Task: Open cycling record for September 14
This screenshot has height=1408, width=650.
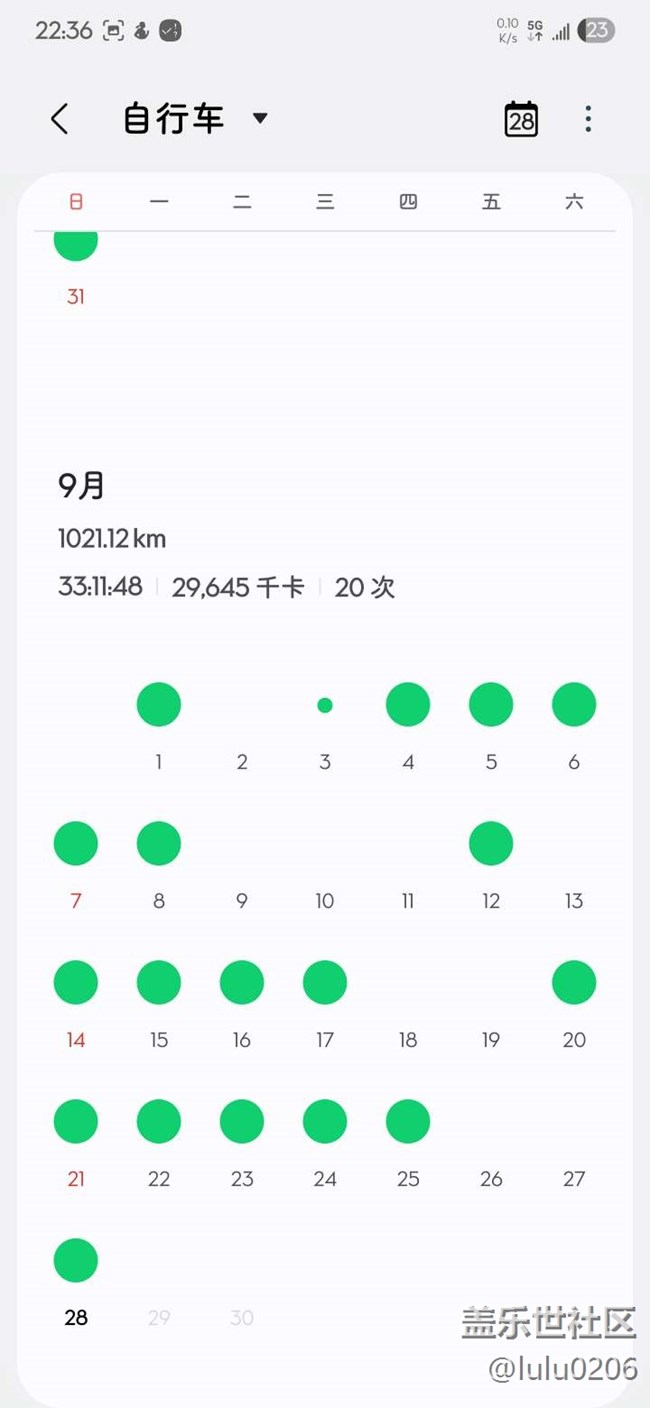Action: (76, 983)
